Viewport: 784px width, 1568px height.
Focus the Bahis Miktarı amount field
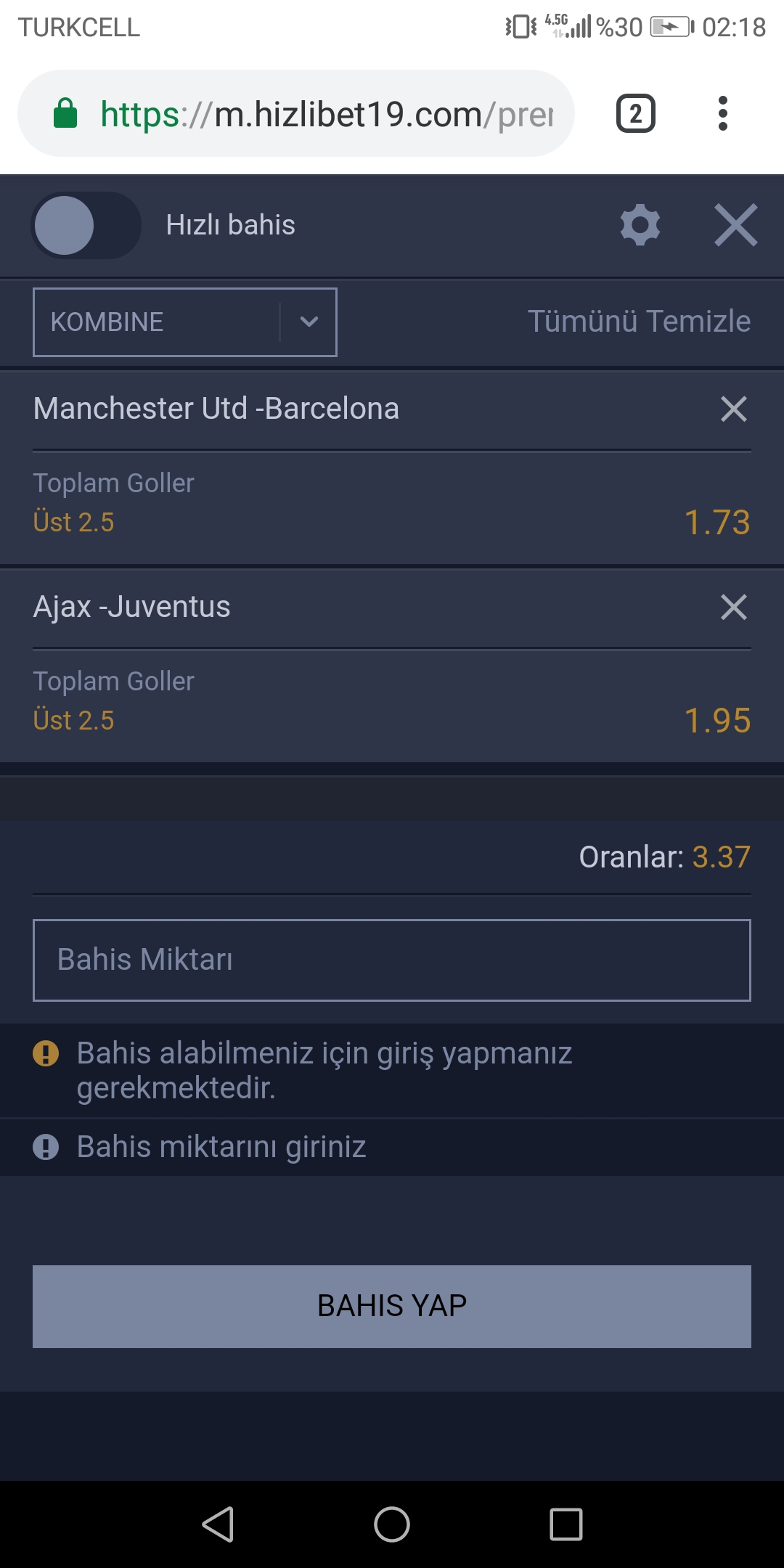[392, 960]
